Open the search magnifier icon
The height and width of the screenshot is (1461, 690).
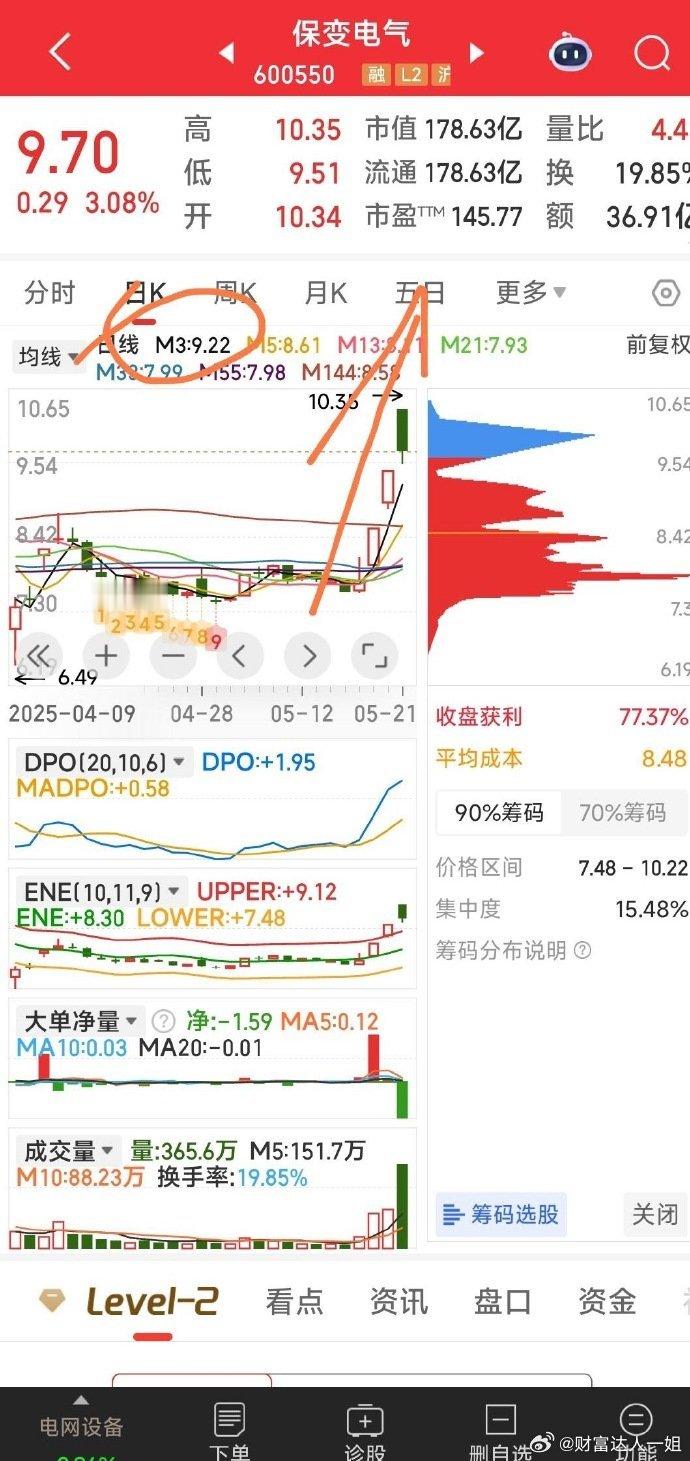coord(652,52)
